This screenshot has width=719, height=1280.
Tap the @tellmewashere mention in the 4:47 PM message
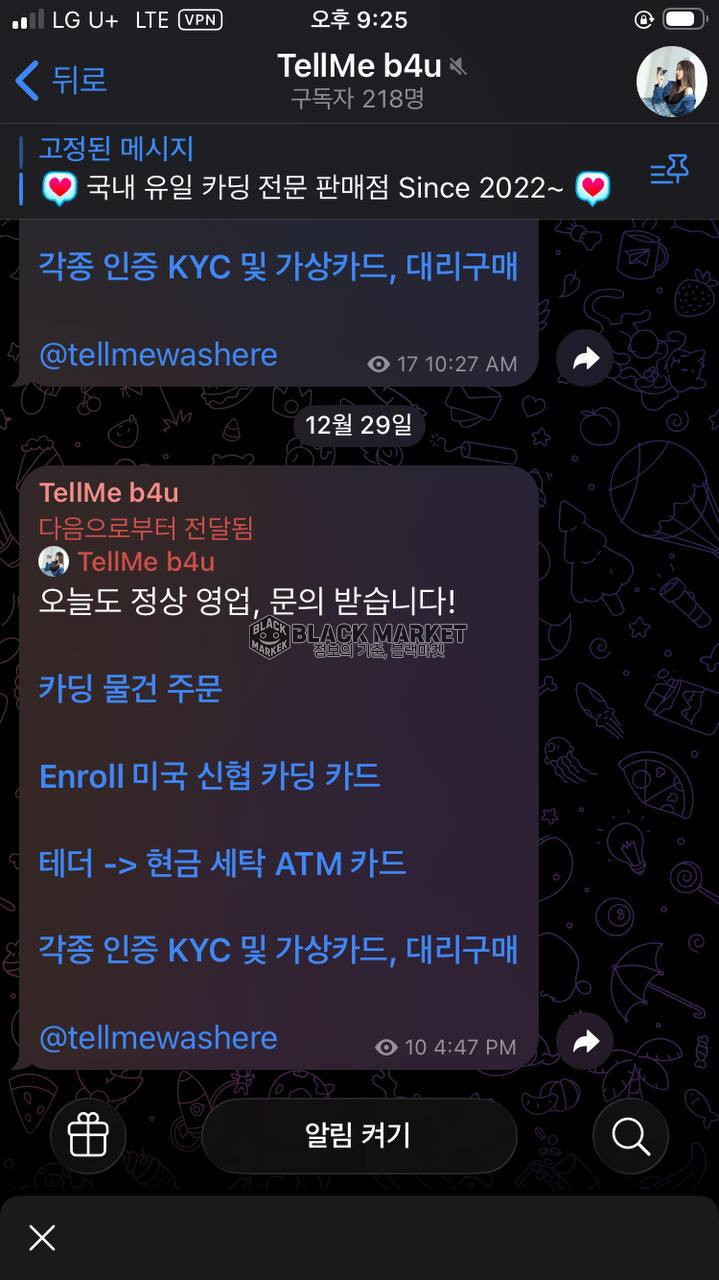pyautogui.click(x=158, y=1038)
